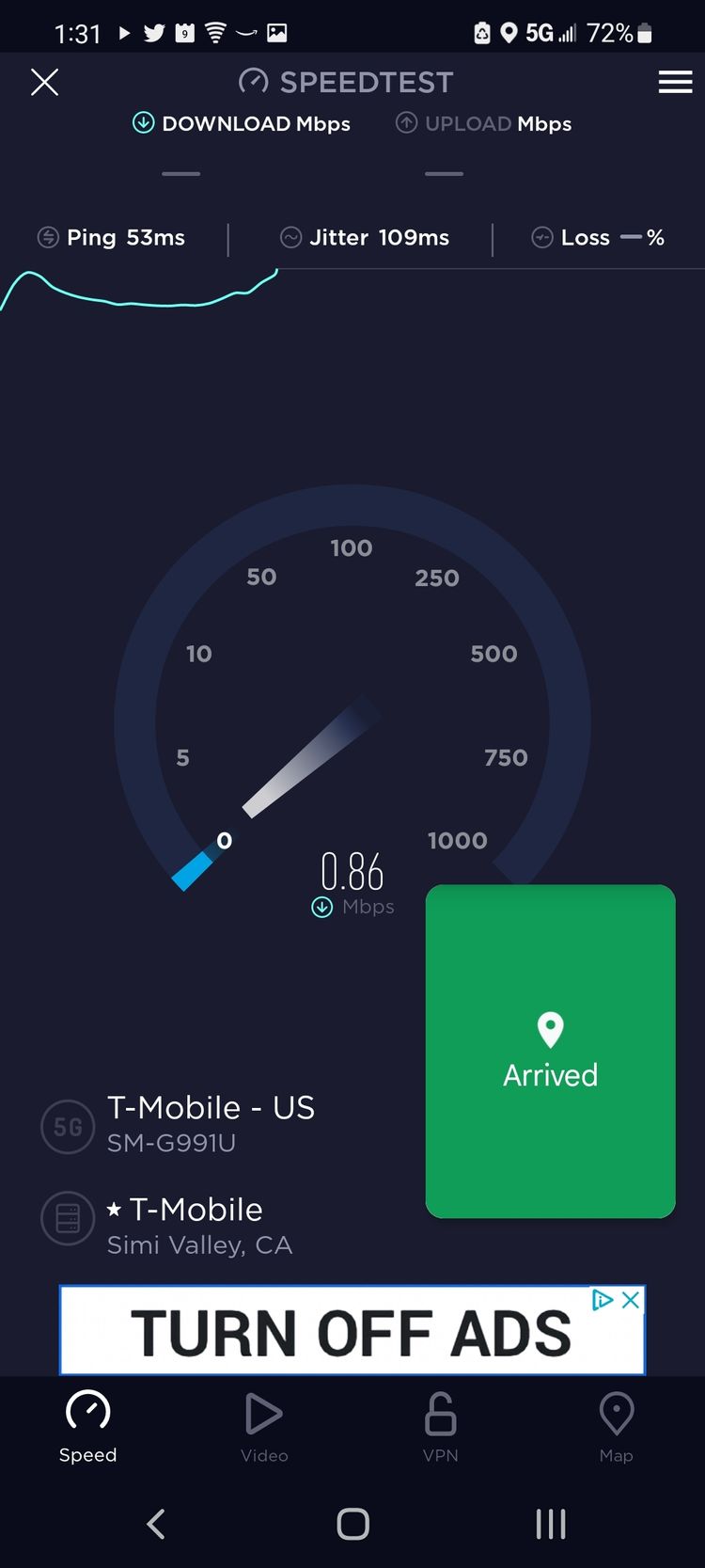Switch to the VPN tab
705x1568 pixels.
[x=440, y=1427]
